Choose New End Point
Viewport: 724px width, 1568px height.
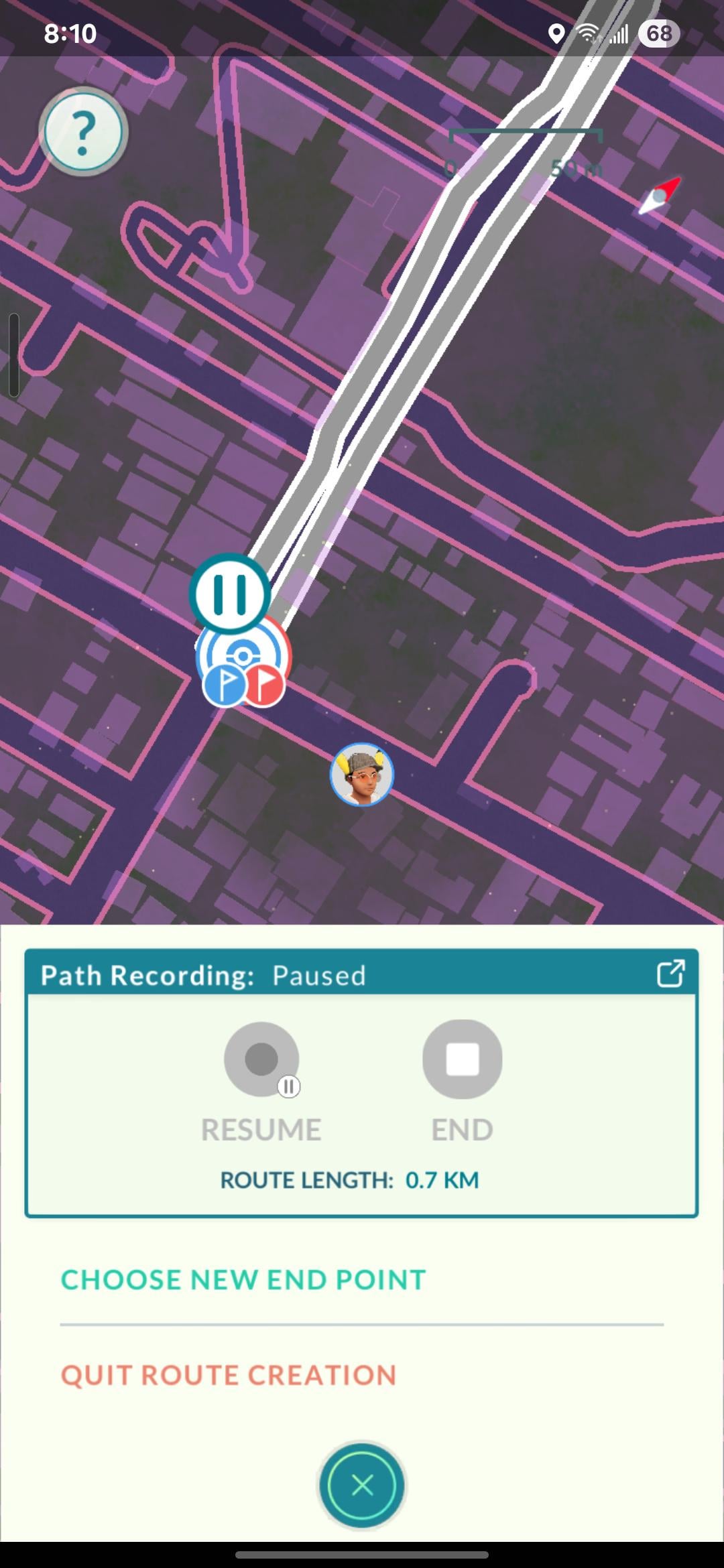(x=243, y=1280)
